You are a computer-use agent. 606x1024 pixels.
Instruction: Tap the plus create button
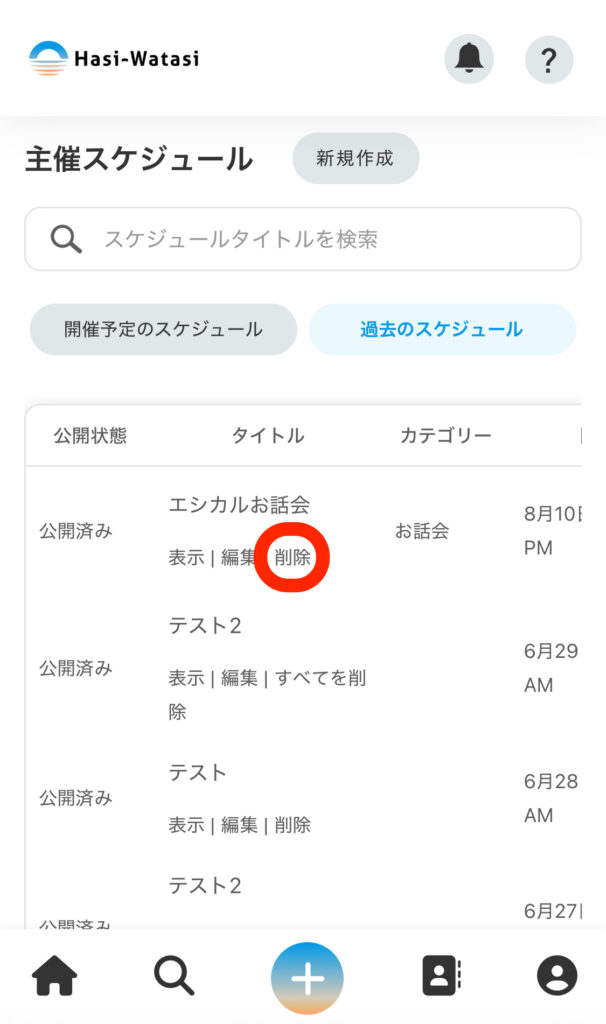(307, 978)
